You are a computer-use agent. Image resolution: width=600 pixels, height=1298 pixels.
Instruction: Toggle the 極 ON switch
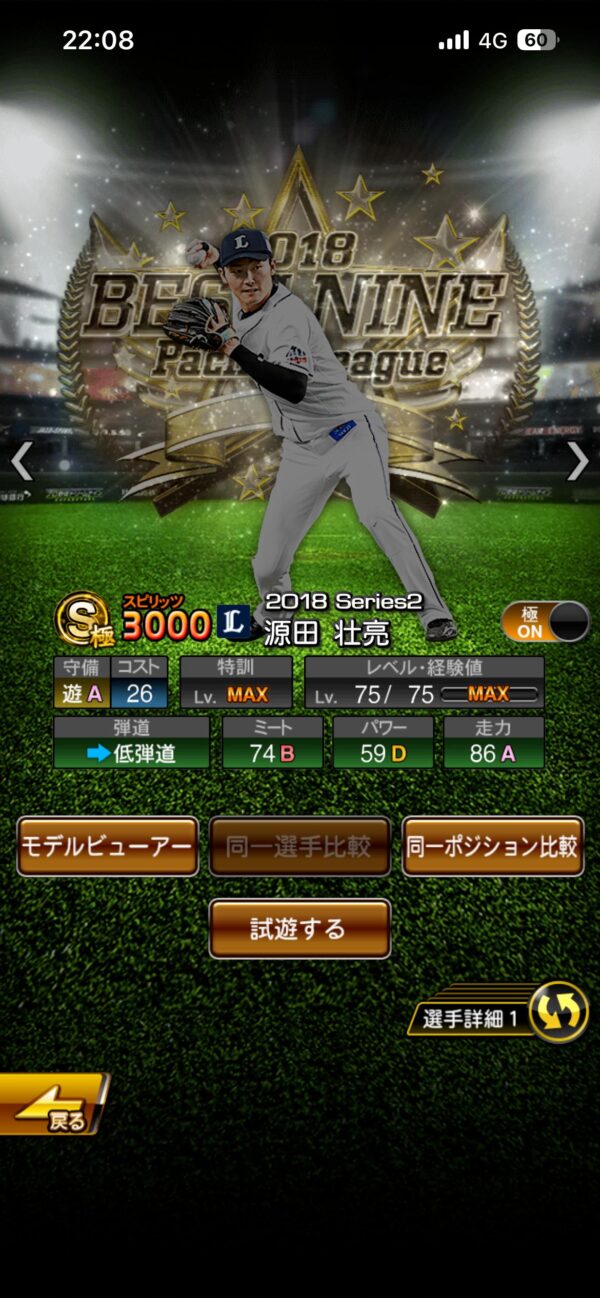point(545,622)
